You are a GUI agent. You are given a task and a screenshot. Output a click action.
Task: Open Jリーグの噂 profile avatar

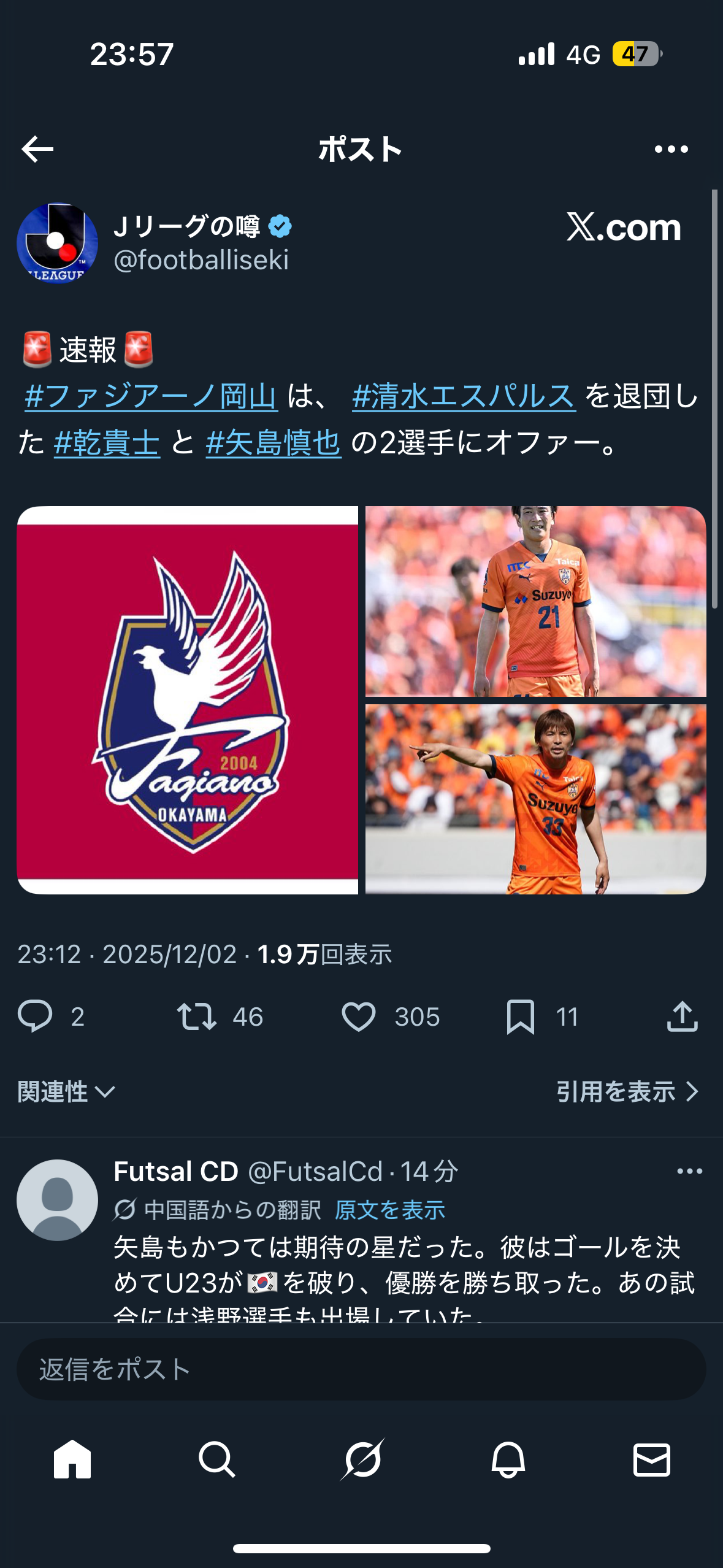pyautogui.click(x=57, y=244)
